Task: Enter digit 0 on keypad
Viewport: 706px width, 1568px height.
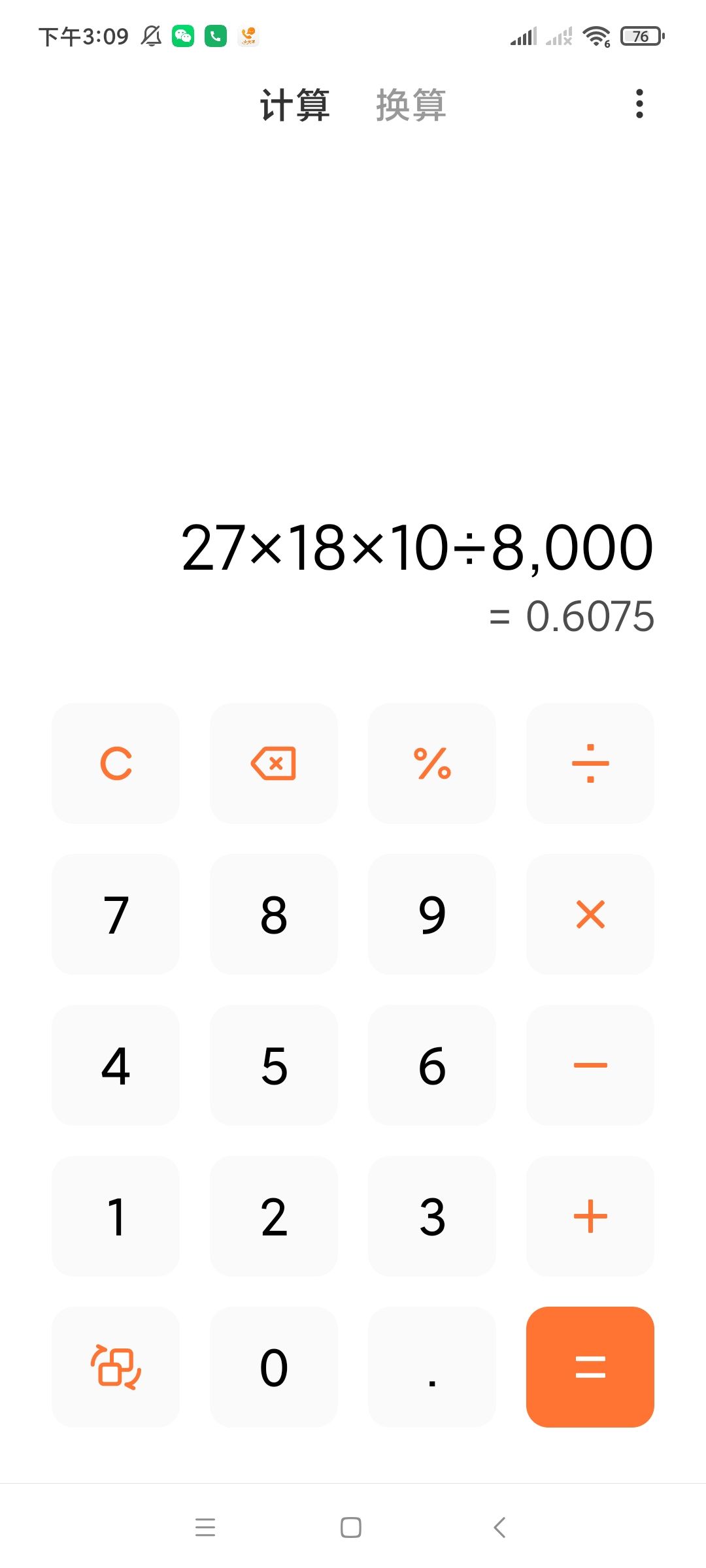Action: (x=274, y=1367)
